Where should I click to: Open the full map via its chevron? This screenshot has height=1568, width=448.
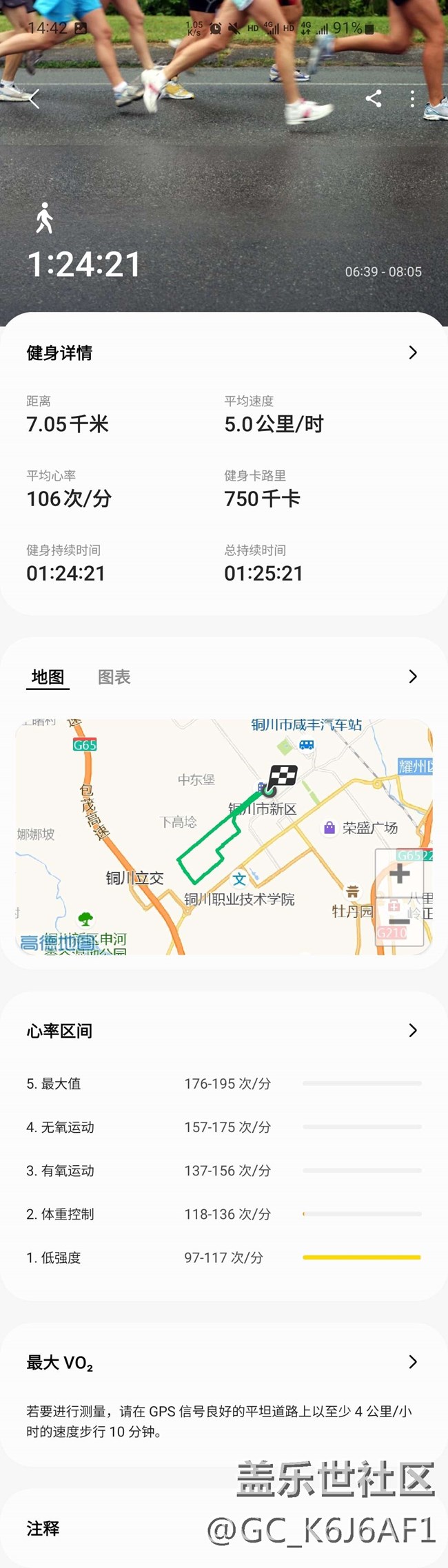(x=412, y=676)
